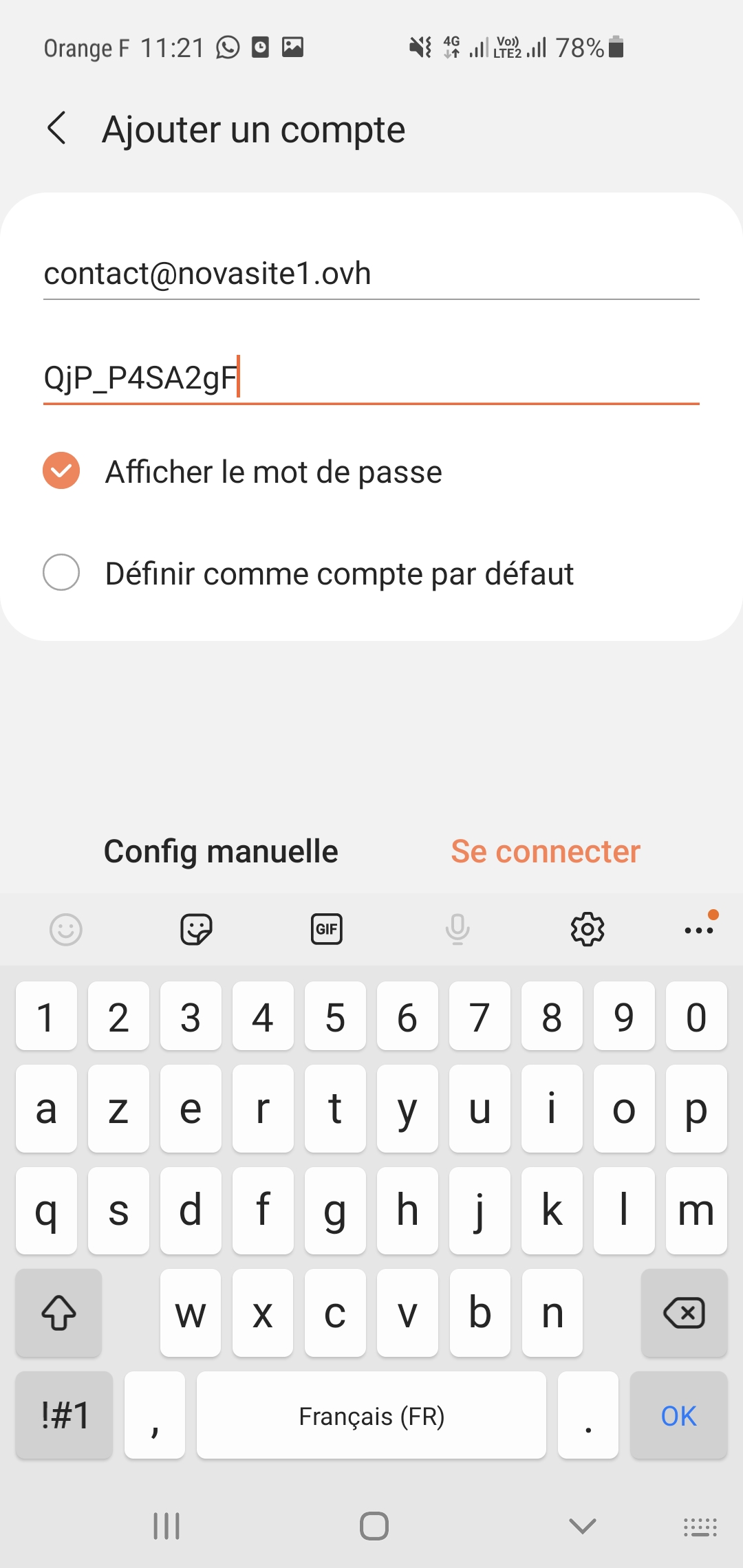Edit the email address field
This screenshot has height=1568, width=743.
[x=370, y=274]
